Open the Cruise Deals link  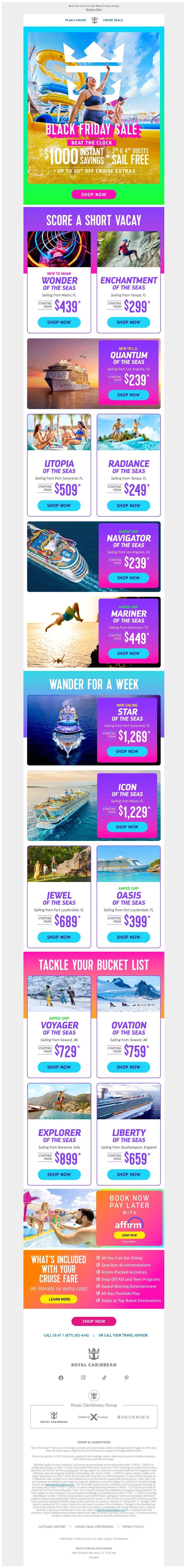point(112,20)
